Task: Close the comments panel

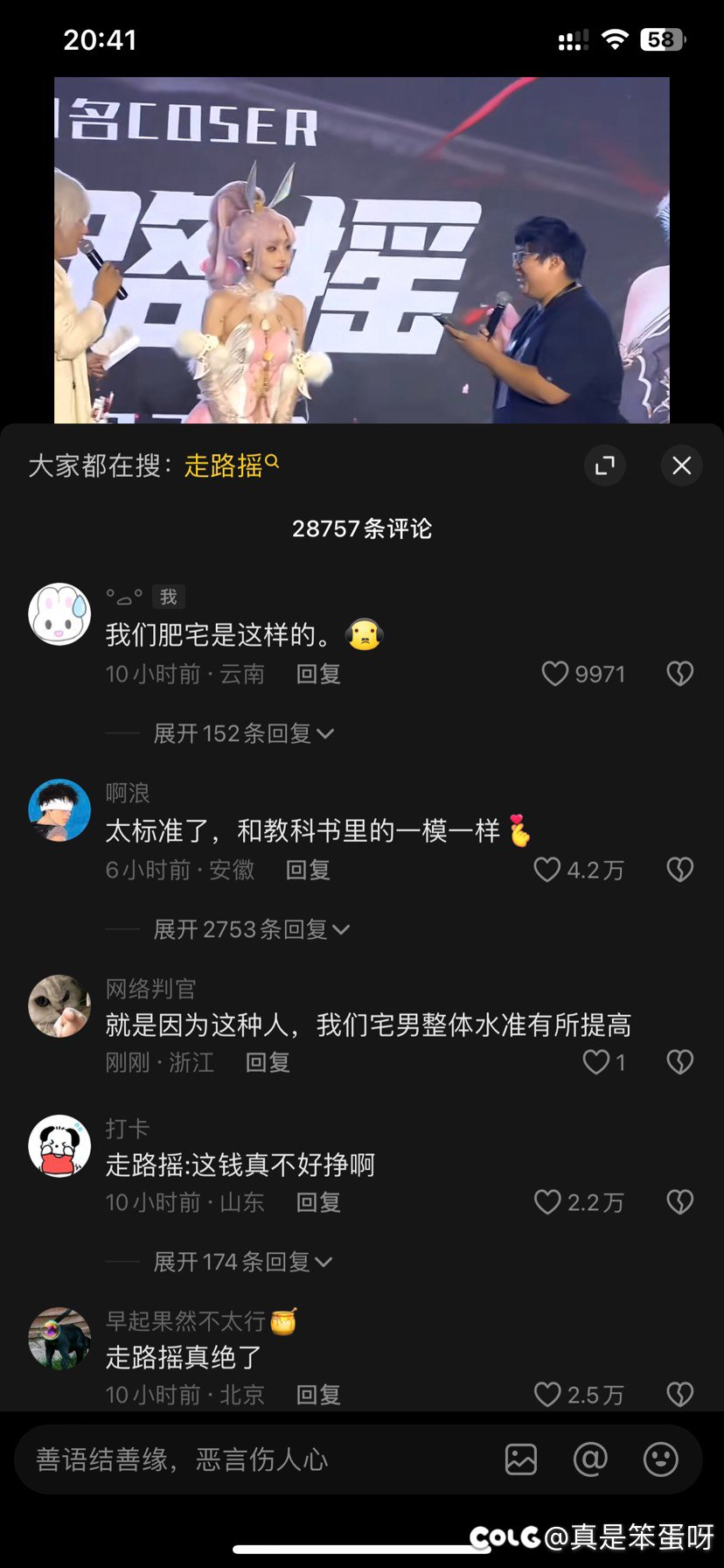Action: click(681, 465)
